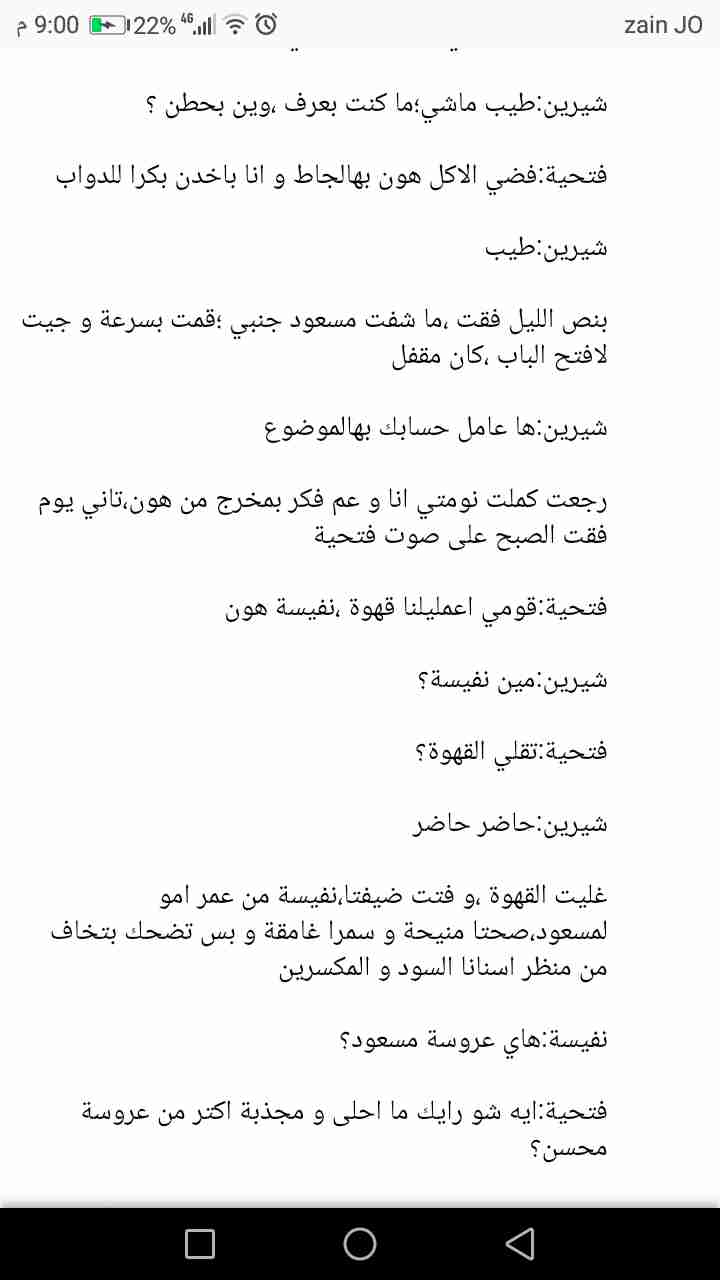This screenshot has width=720, height=1280.
Task: Tap the home button in navigation bar
Action: tap(360, 1243)
